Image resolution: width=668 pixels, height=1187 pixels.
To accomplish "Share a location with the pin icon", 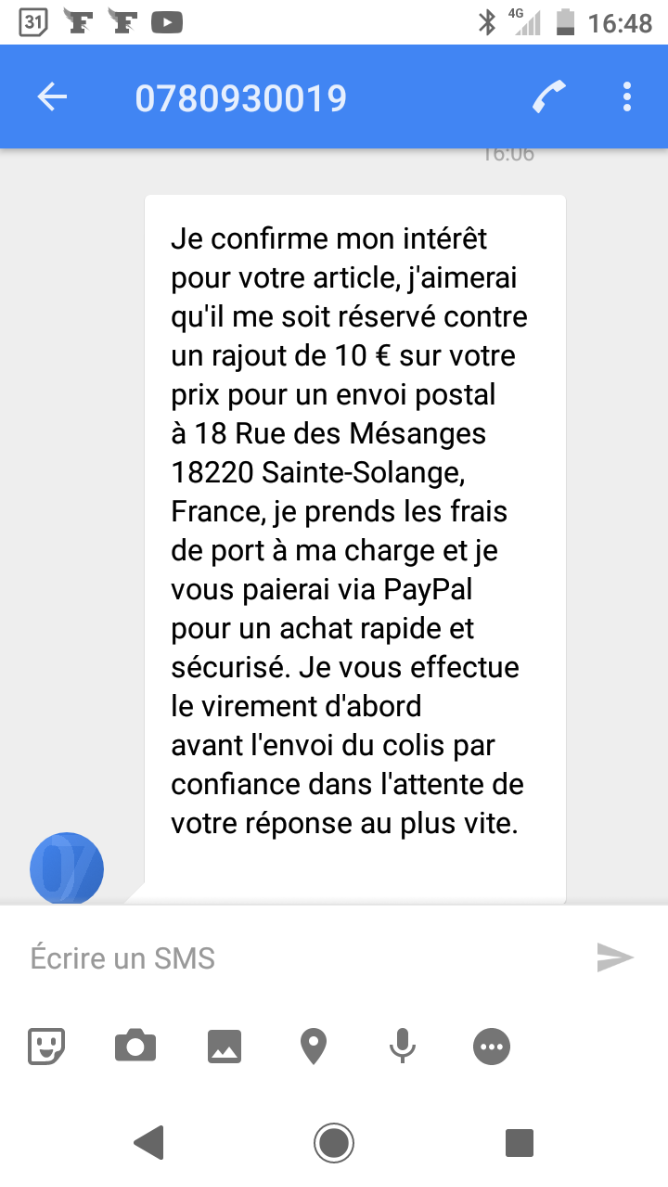I will tap(314, 1047).
